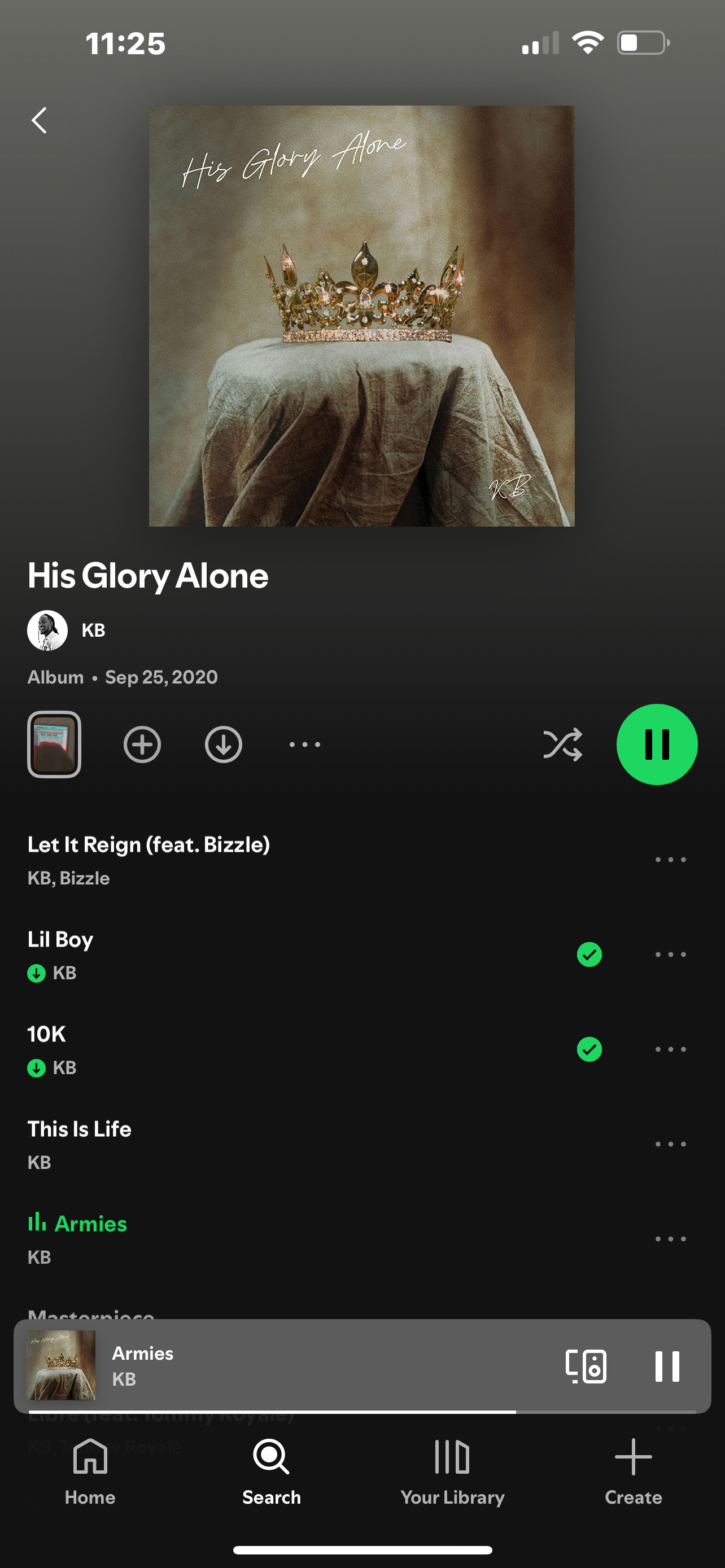This screenshot has width=725, height=1568.
Task: Open more options for Lil Boy
Action: [x=670, y=954]
